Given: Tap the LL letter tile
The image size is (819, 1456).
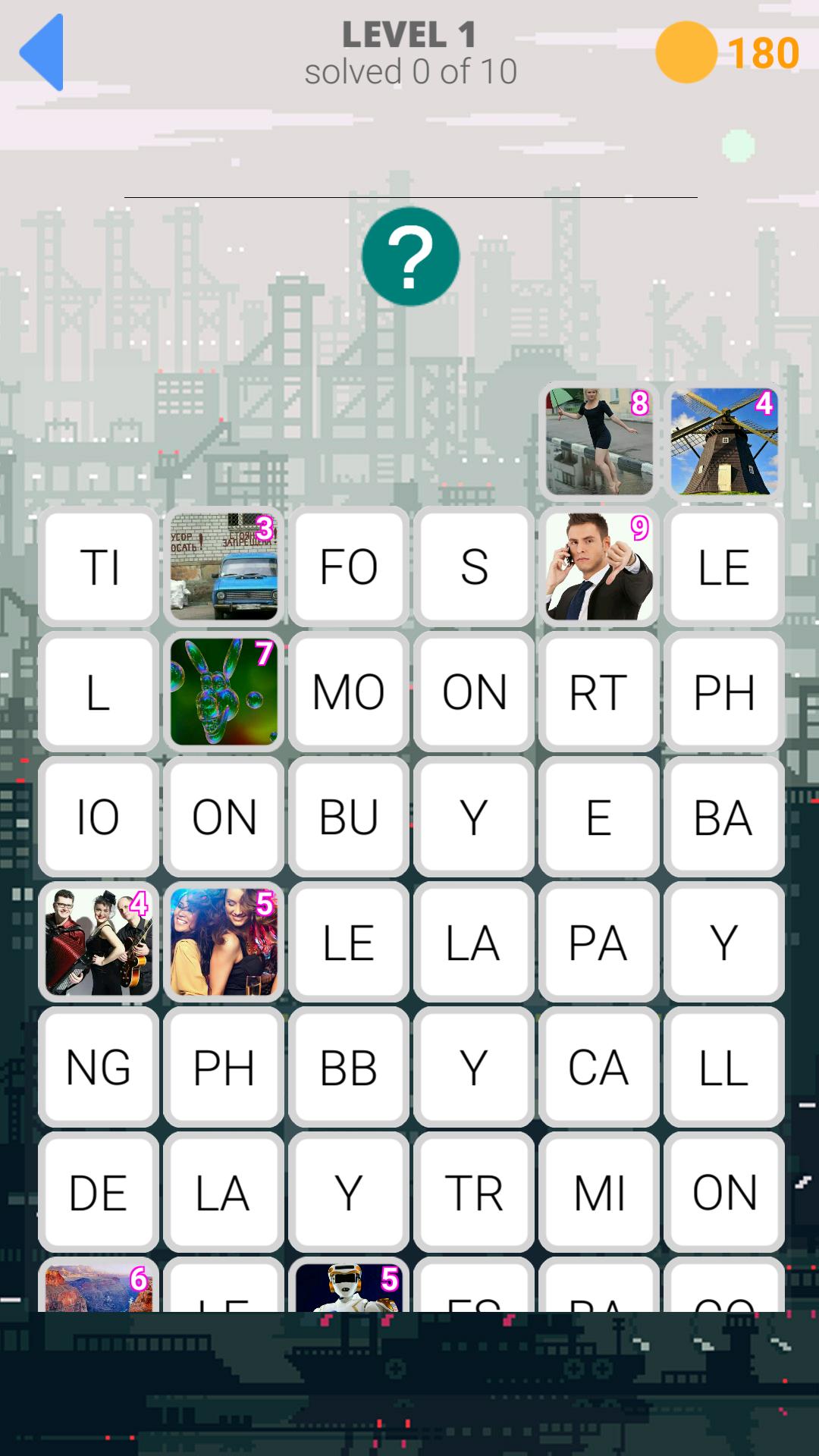Looking at the screenshot, I should pos(723,1067).
